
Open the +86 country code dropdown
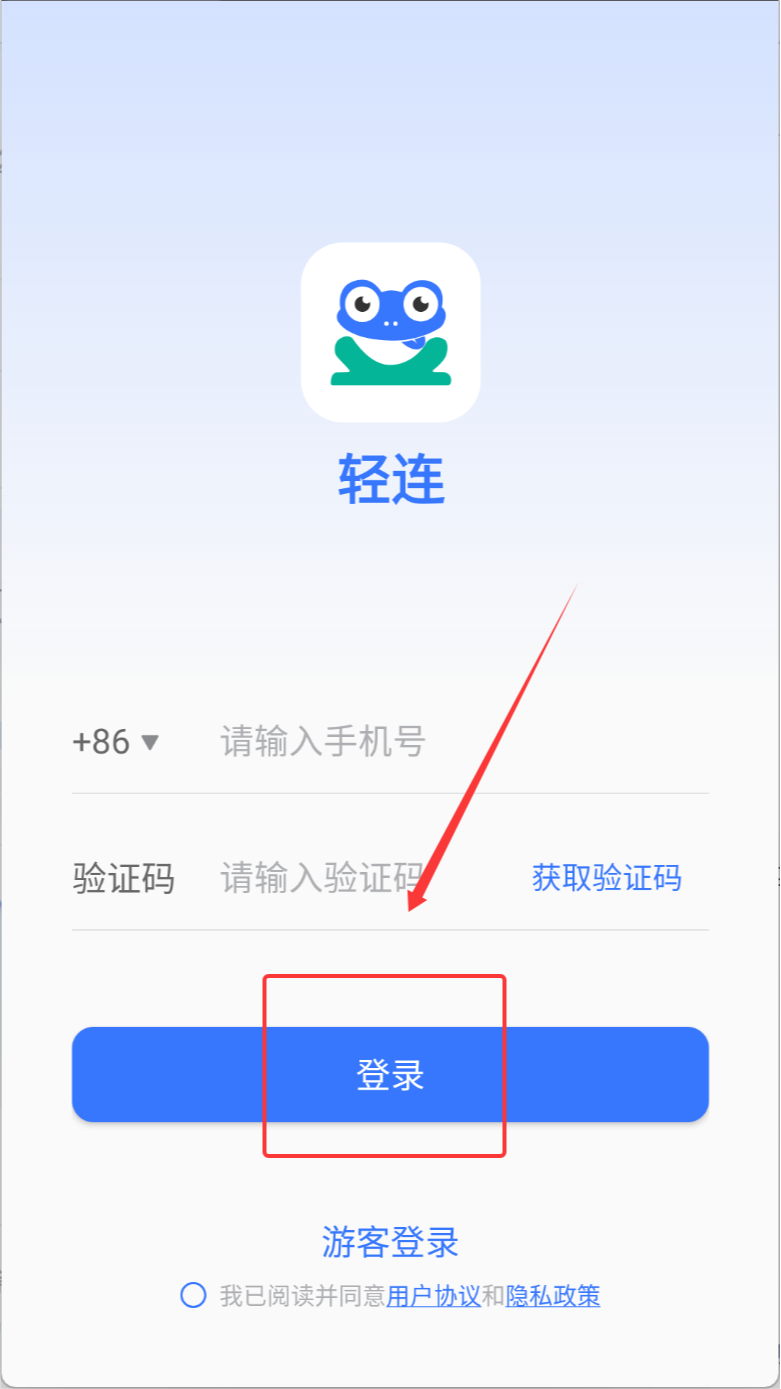coord(116,742)
